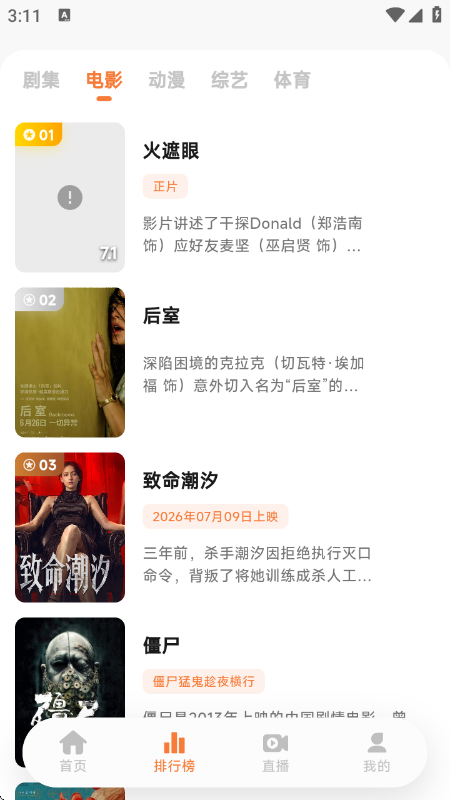This screenshot has width=450, height=800.
Task: Switch to the 剧集 tab
Action: click(x=41, y=80)
